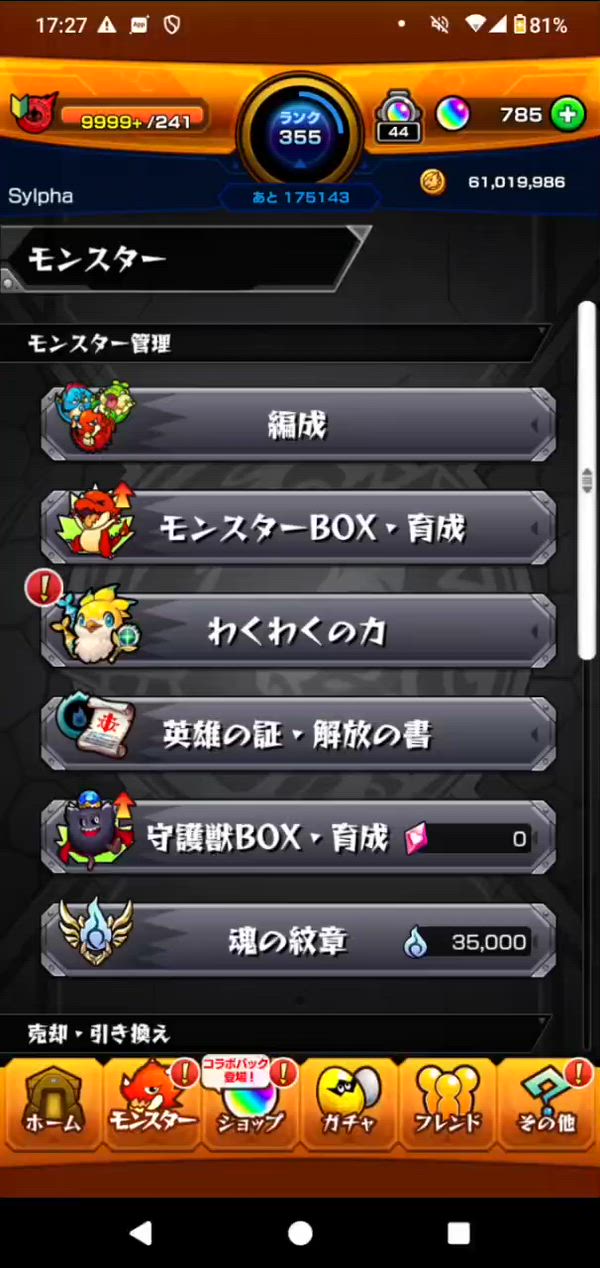Switch to the ショップ tab

(250, 1103)
